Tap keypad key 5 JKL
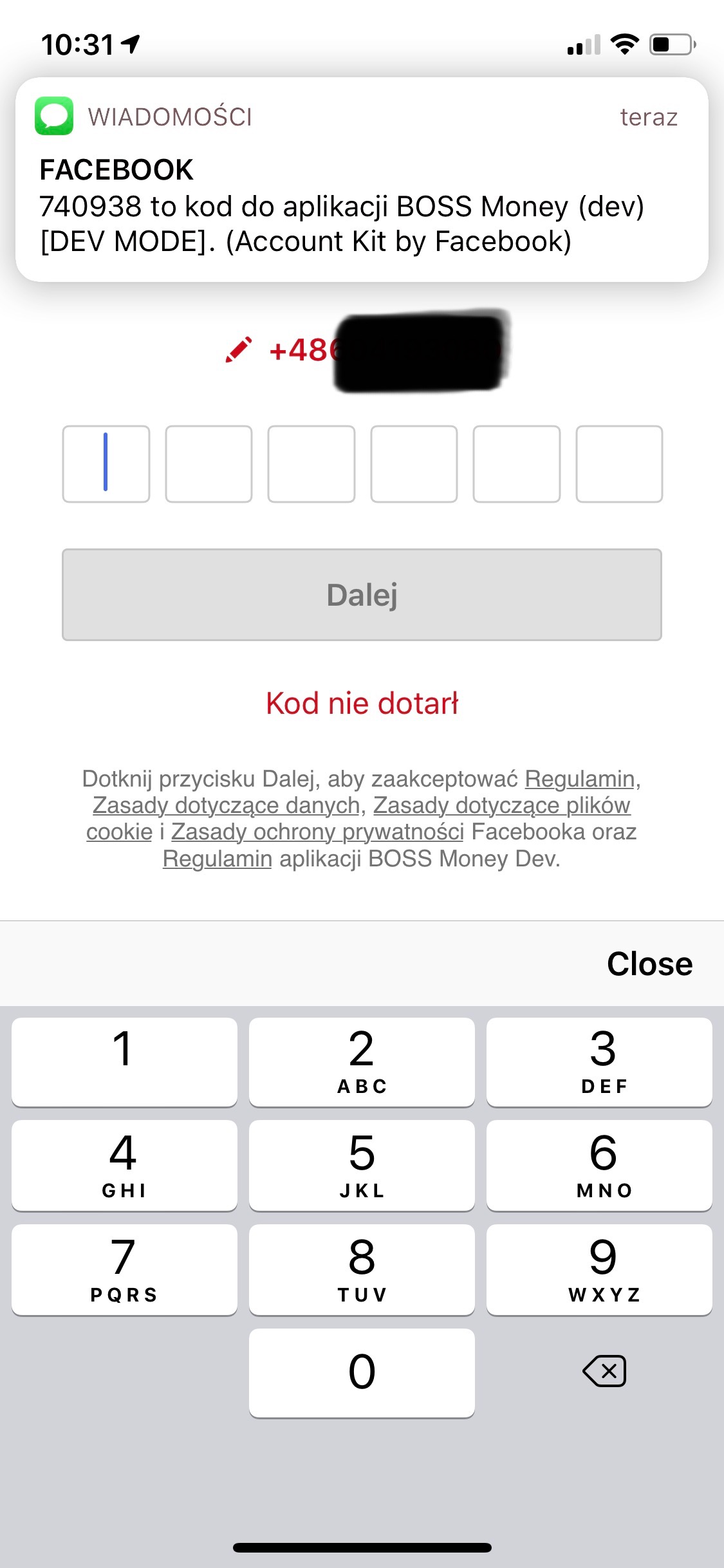724x1568 pixels. (362, 1165)
